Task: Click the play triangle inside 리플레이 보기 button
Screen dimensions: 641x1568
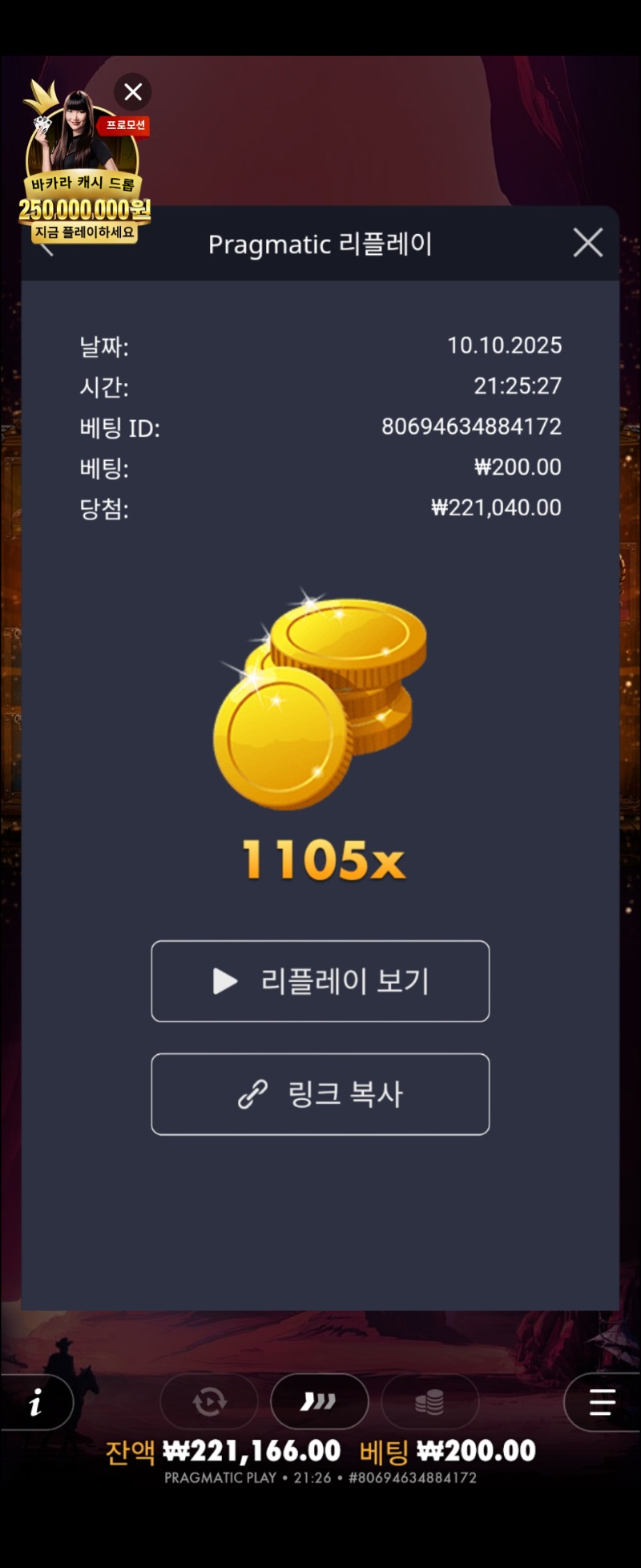Action: [224, 981]
